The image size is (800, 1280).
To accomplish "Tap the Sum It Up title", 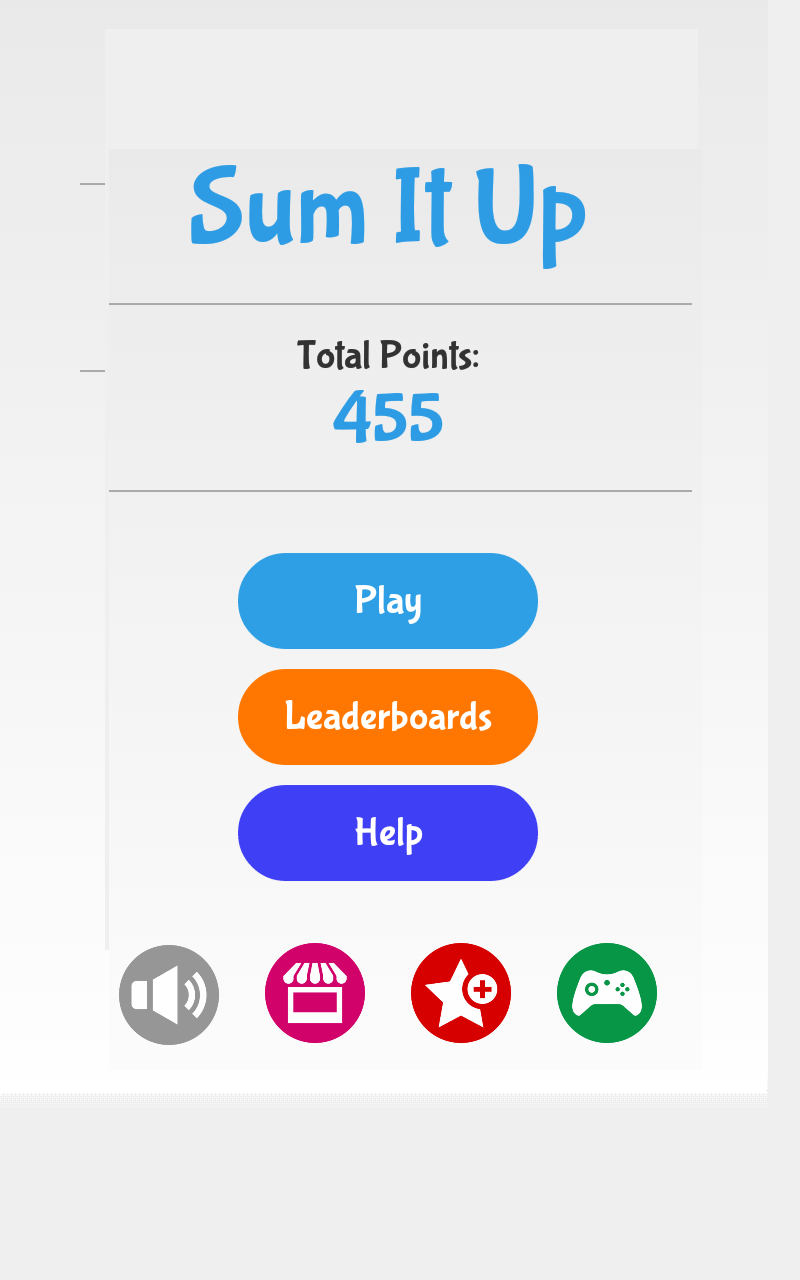I will [387, 210].
